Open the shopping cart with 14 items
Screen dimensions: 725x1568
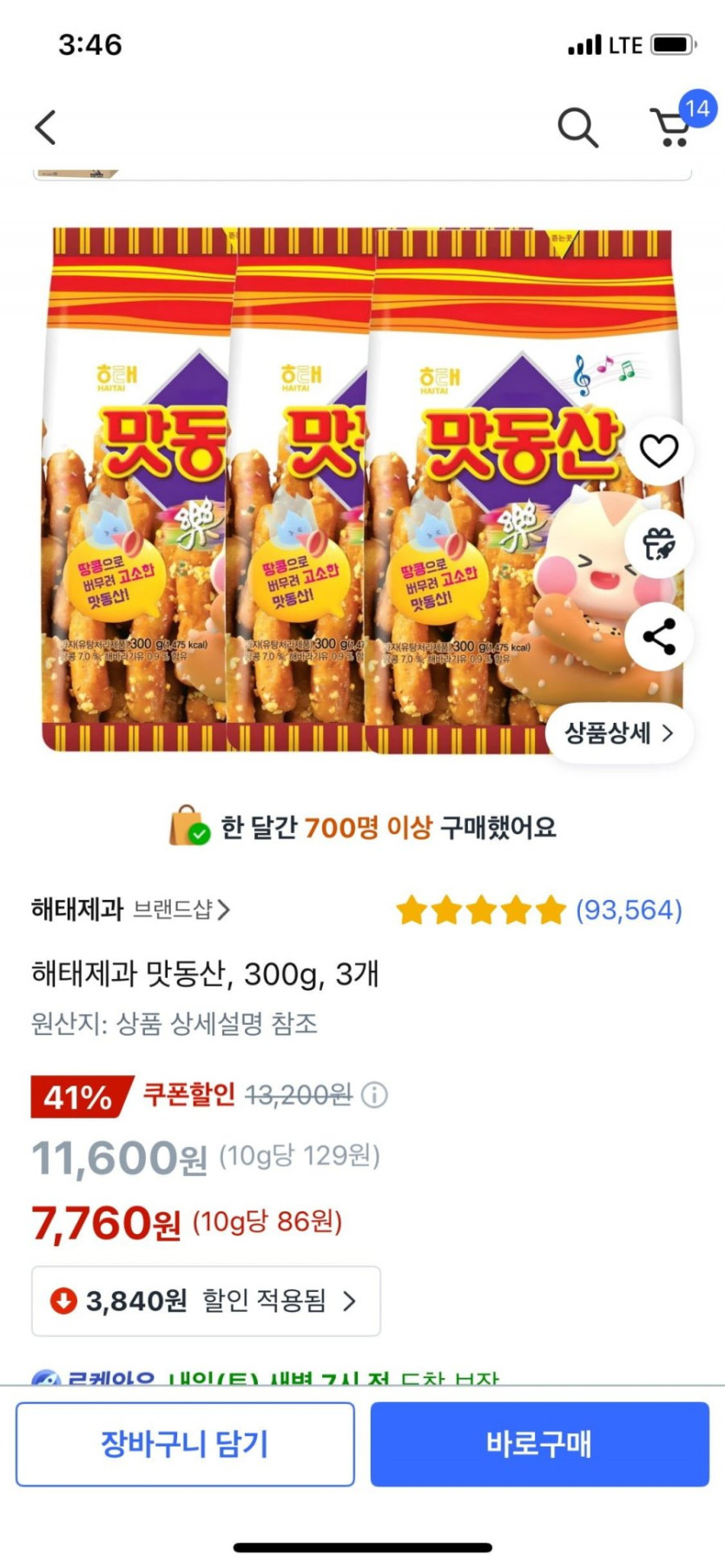point(673,128)
